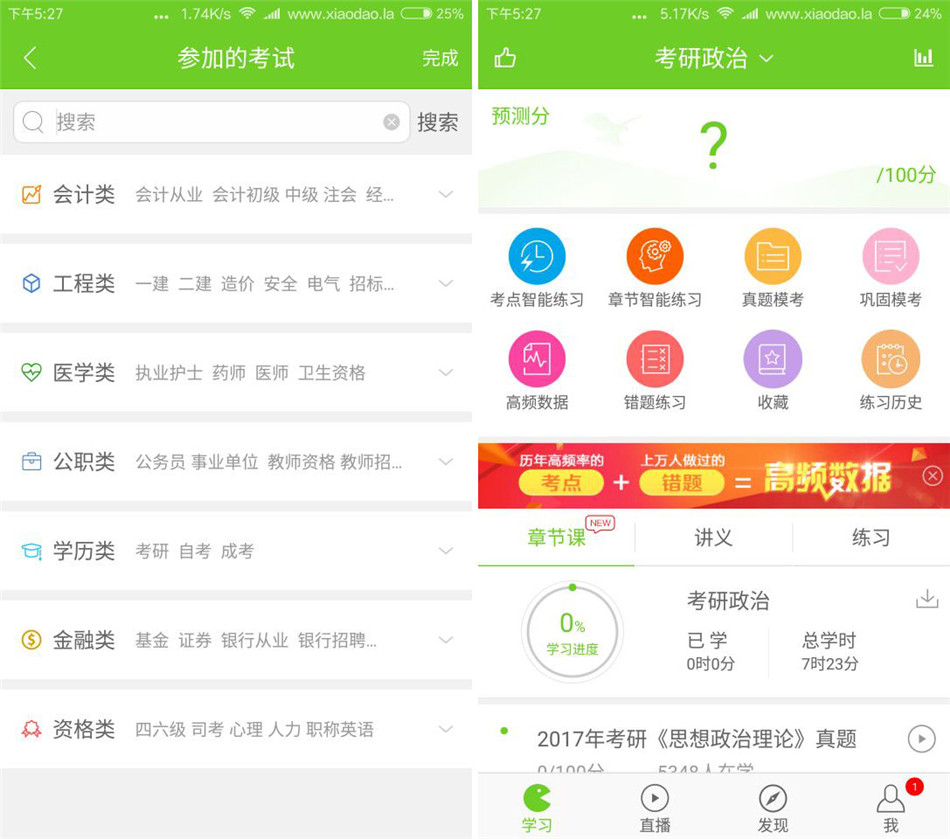This screenshot has width=950, height=839.
Task: Go back from 参加的考试 screen
Action: (x=30, y=58)
